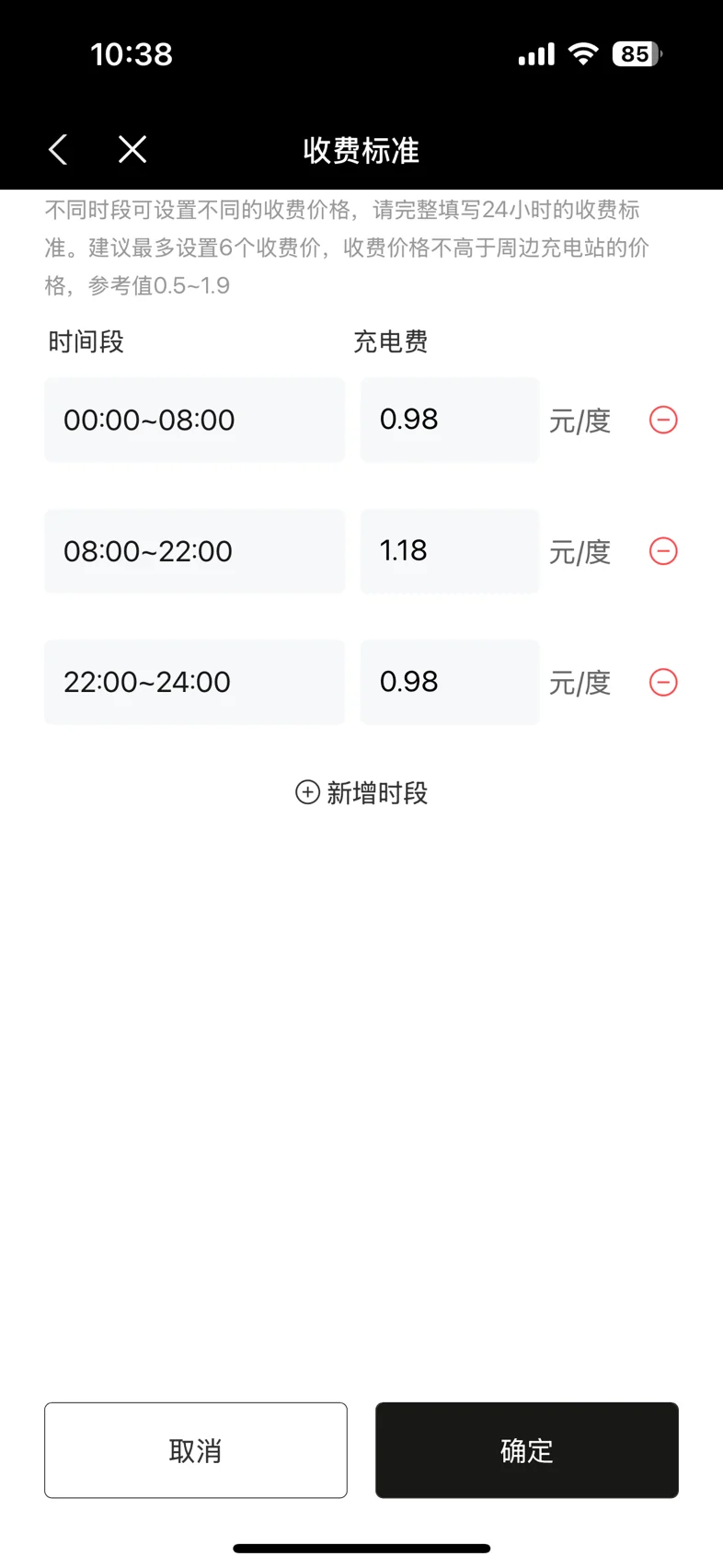723x1568 pixels.
Task: Edit the 00:00~08:00 time period
Action: pos(195,420)
